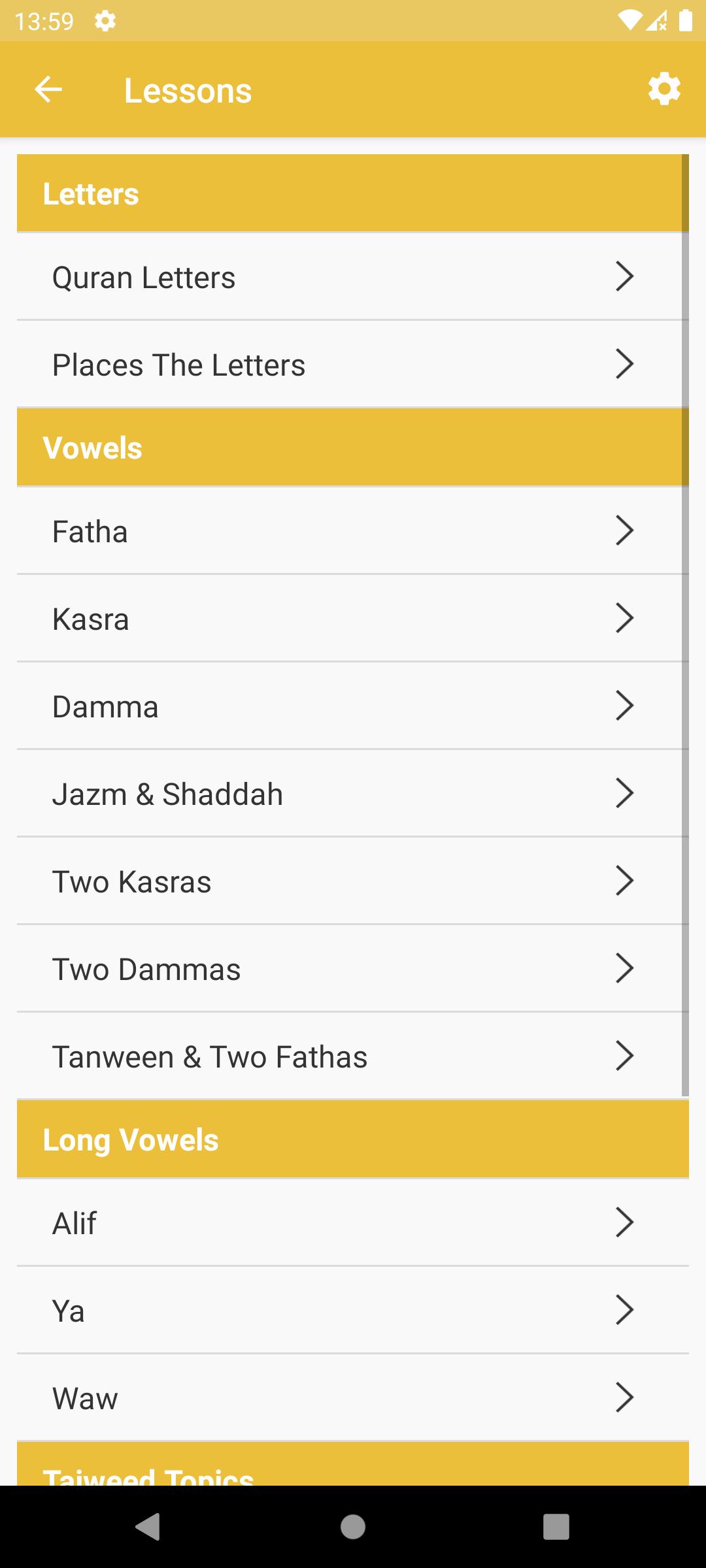
Task: Open the recent apps overview
Action: point(556,1527)
